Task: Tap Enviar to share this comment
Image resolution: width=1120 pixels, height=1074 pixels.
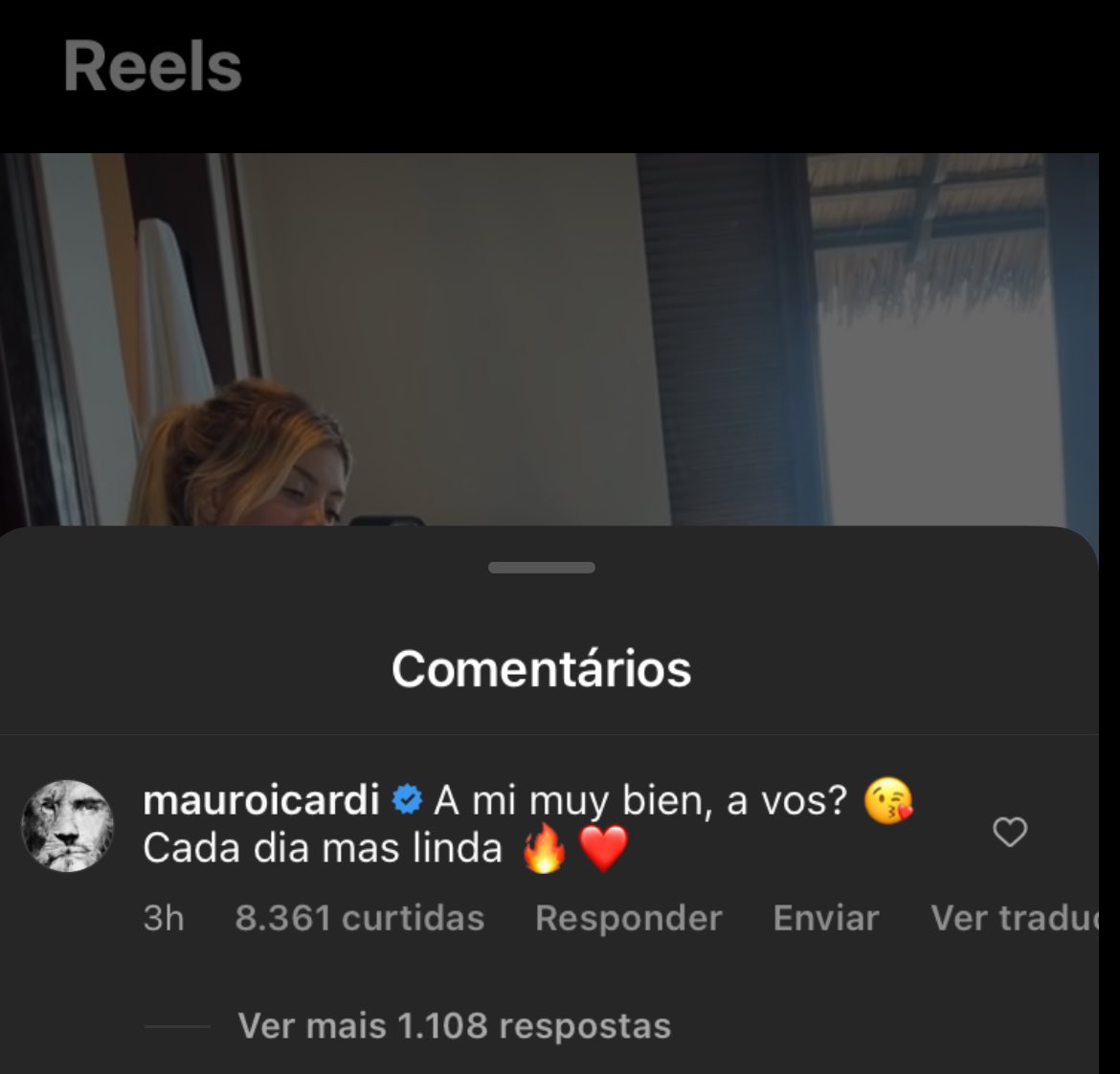Action: 825,918
